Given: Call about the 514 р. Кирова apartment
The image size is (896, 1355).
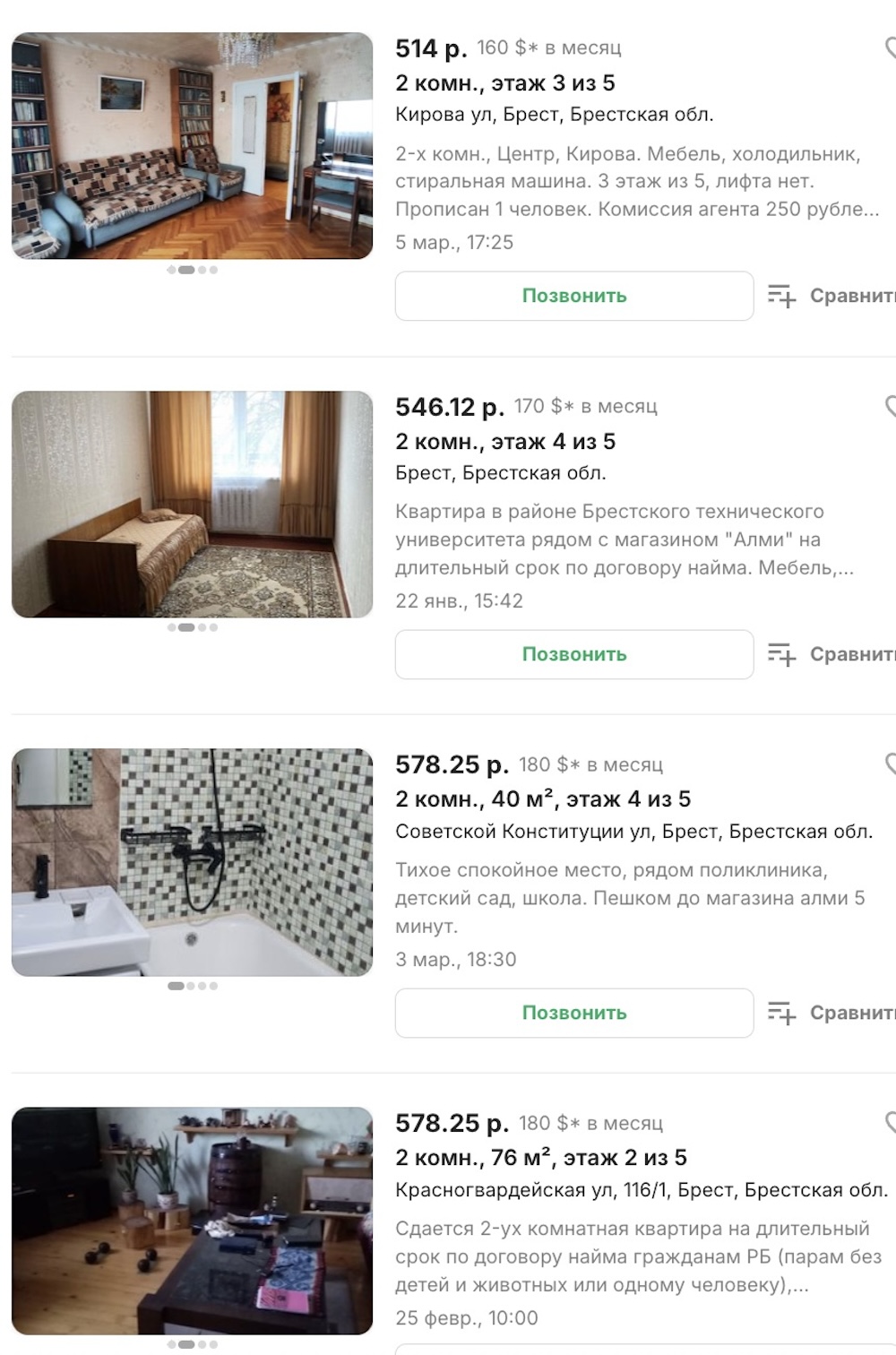Looking at the screenshot, I should point(573,296).
